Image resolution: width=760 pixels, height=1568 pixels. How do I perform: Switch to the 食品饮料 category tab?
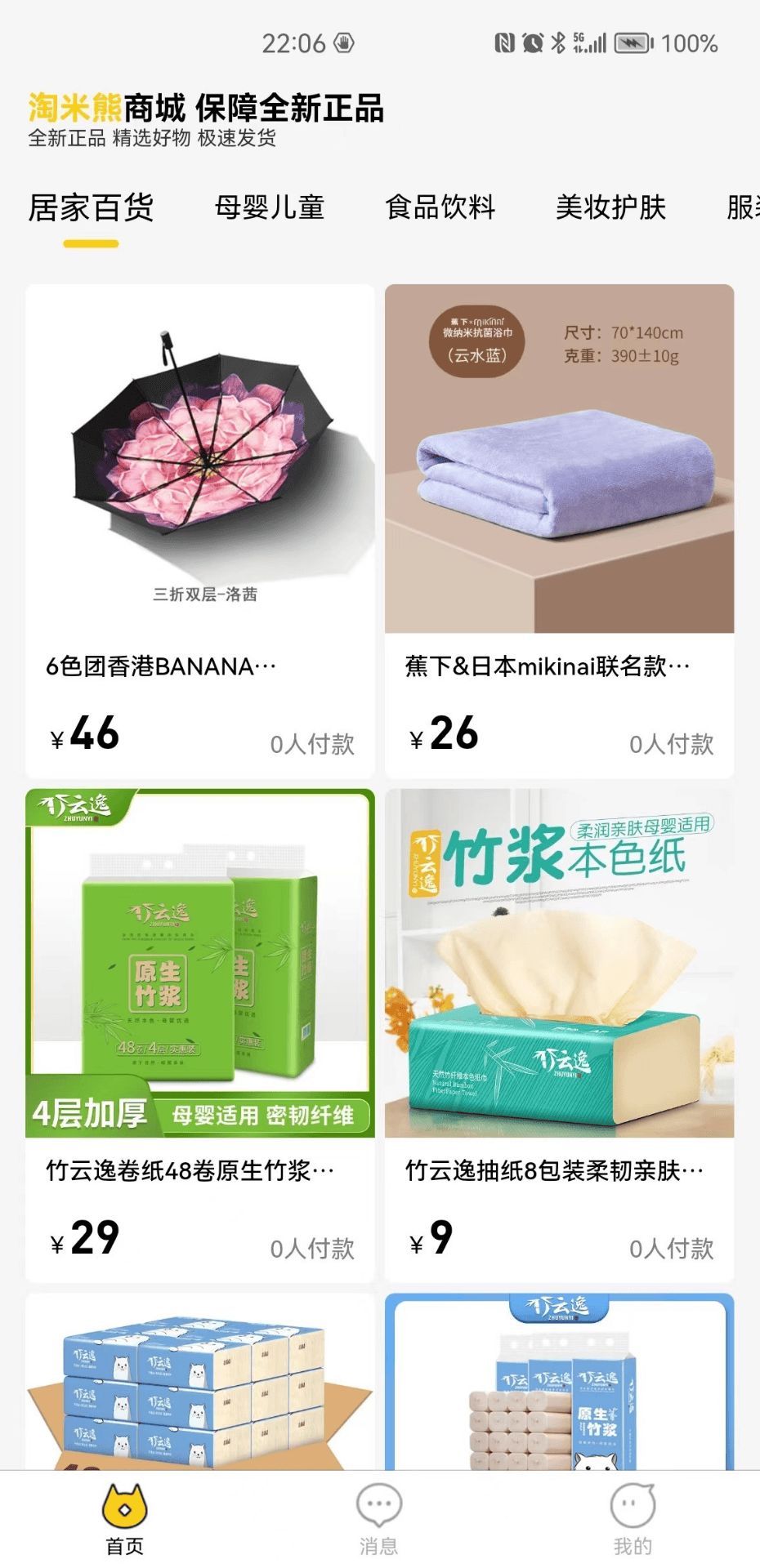point(441,209)
